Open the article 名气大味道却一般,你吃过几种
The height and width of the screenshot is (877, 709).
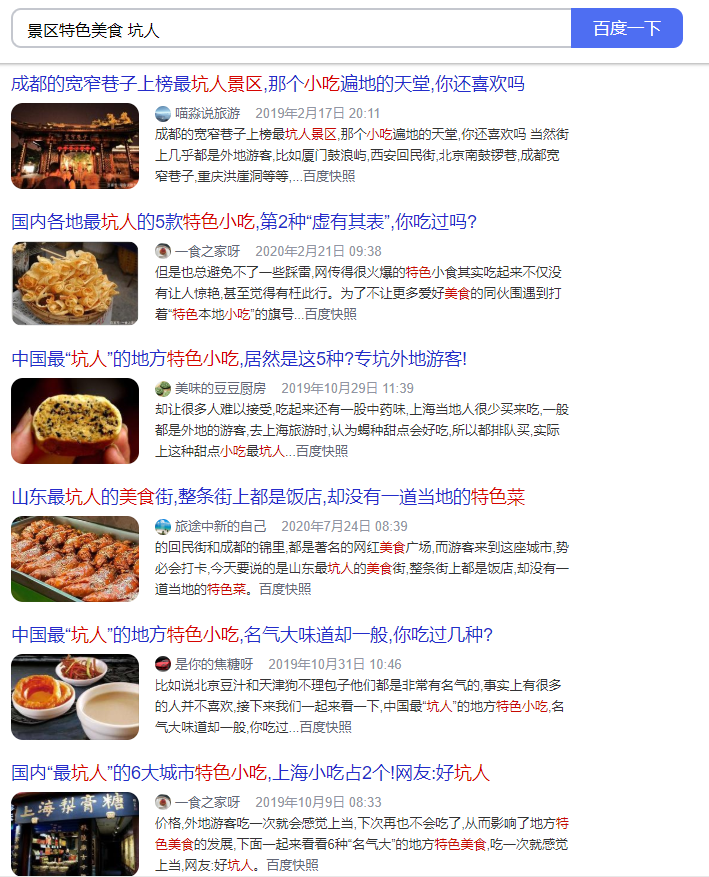coord(251,635)
